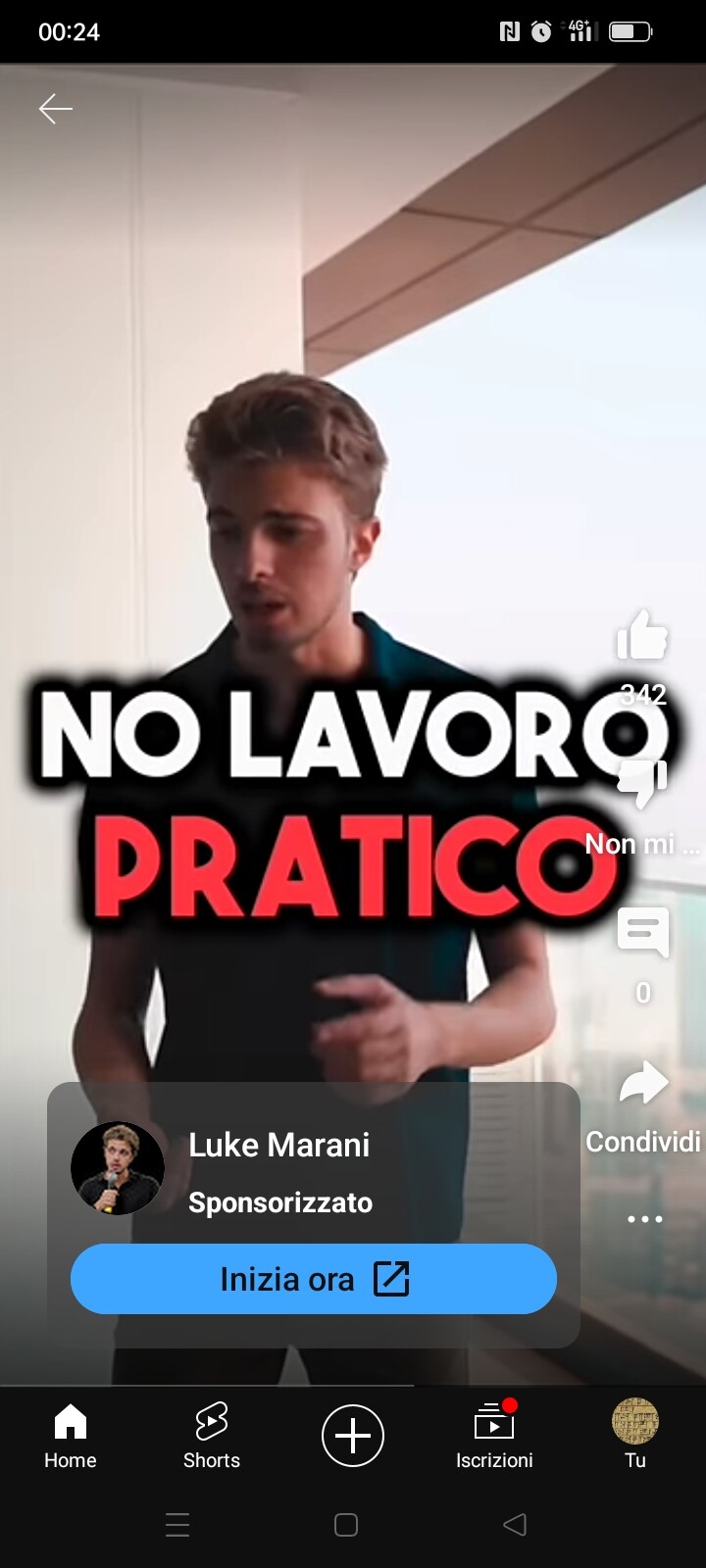Open the Tu profile tab

[x=635, y=1436]
